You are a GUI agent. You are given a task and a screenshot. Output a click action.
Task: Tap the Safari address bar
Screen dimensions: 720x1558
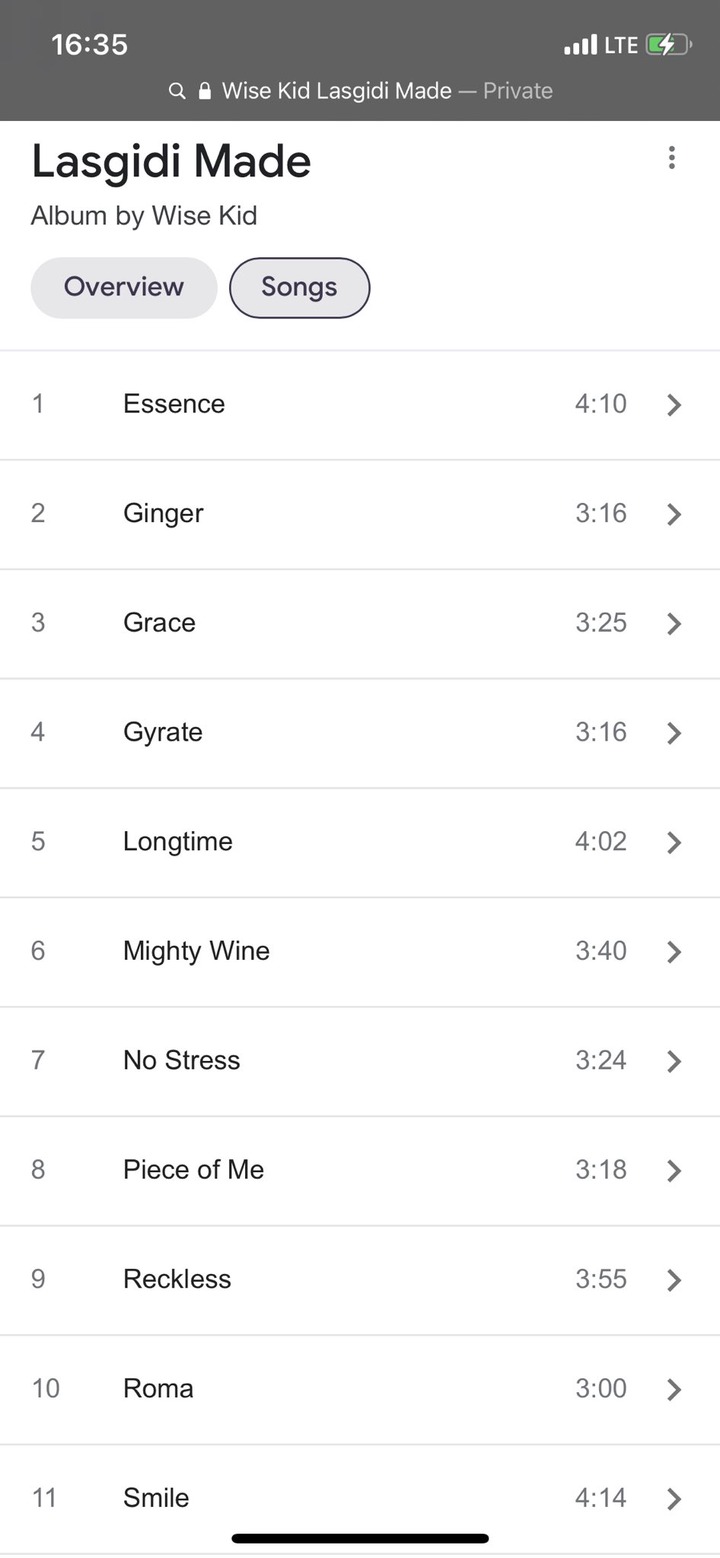pos(360,91)
